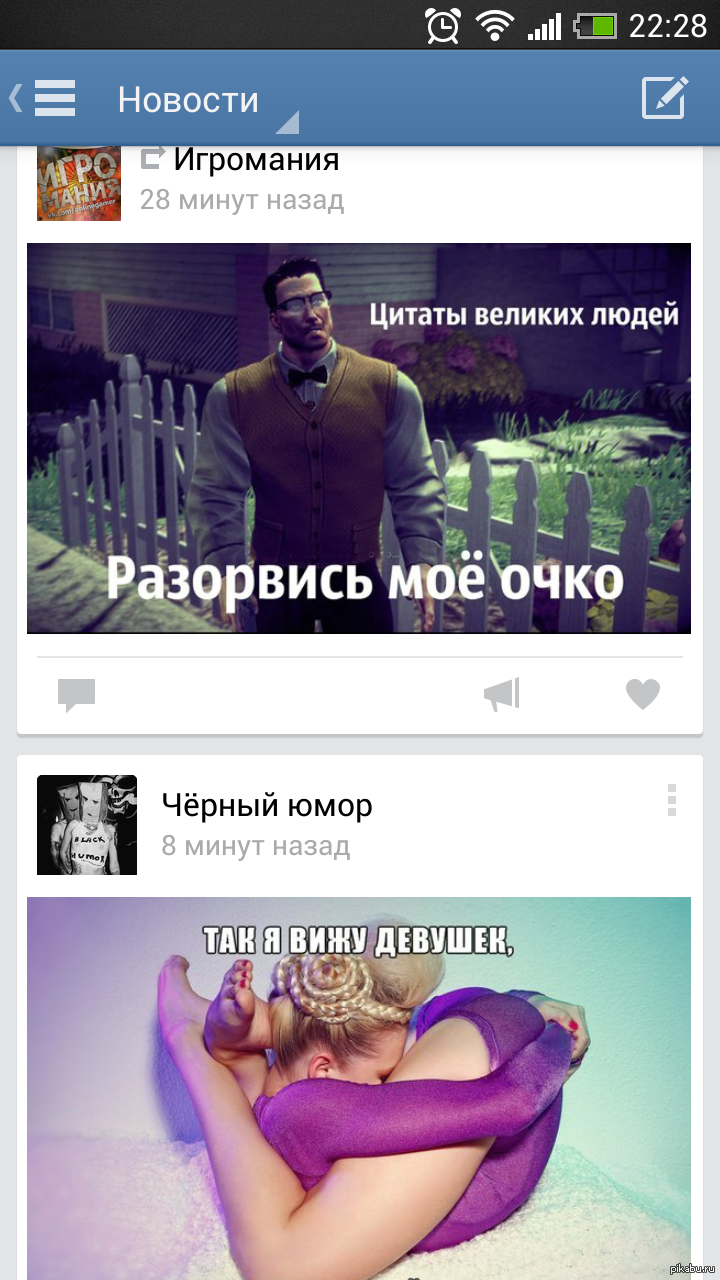Open the Игромания community name link
Viewport: 720px width, 1280px height.
tap(256, 159)
